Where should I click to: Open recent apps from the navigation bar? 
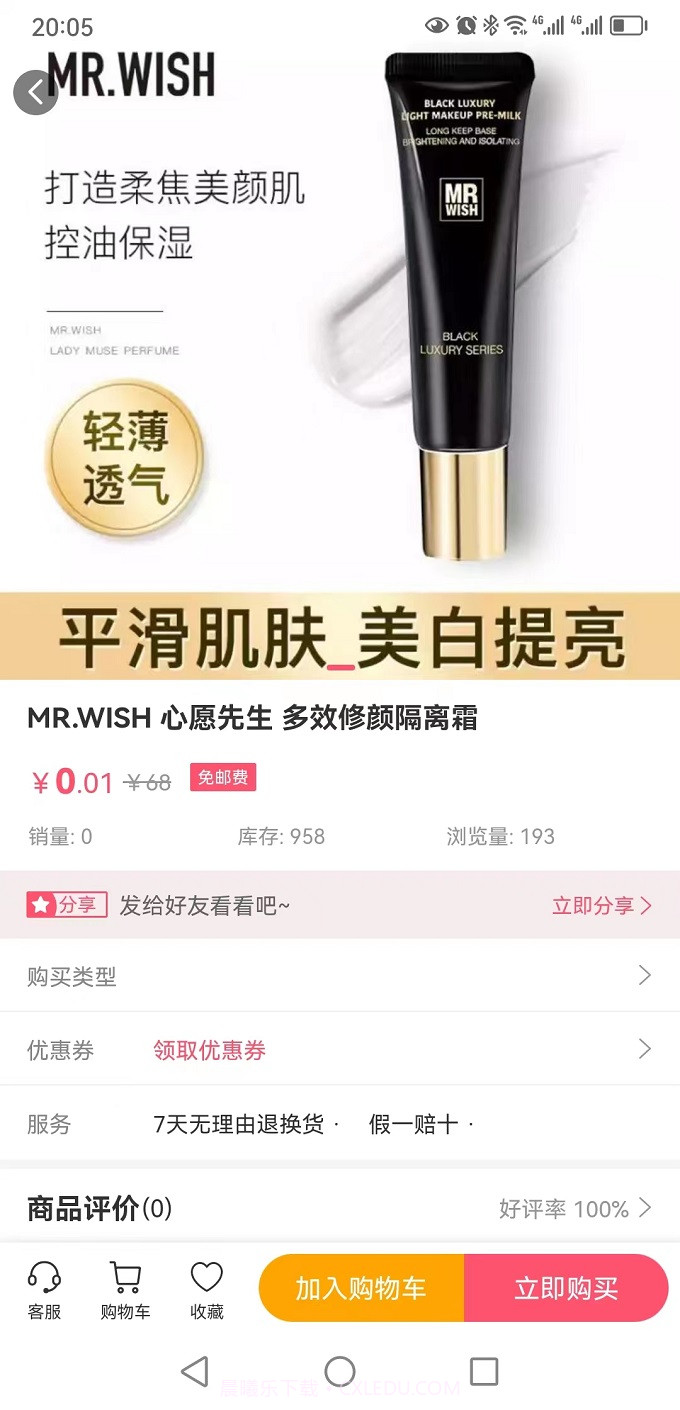click(484, 1371)
